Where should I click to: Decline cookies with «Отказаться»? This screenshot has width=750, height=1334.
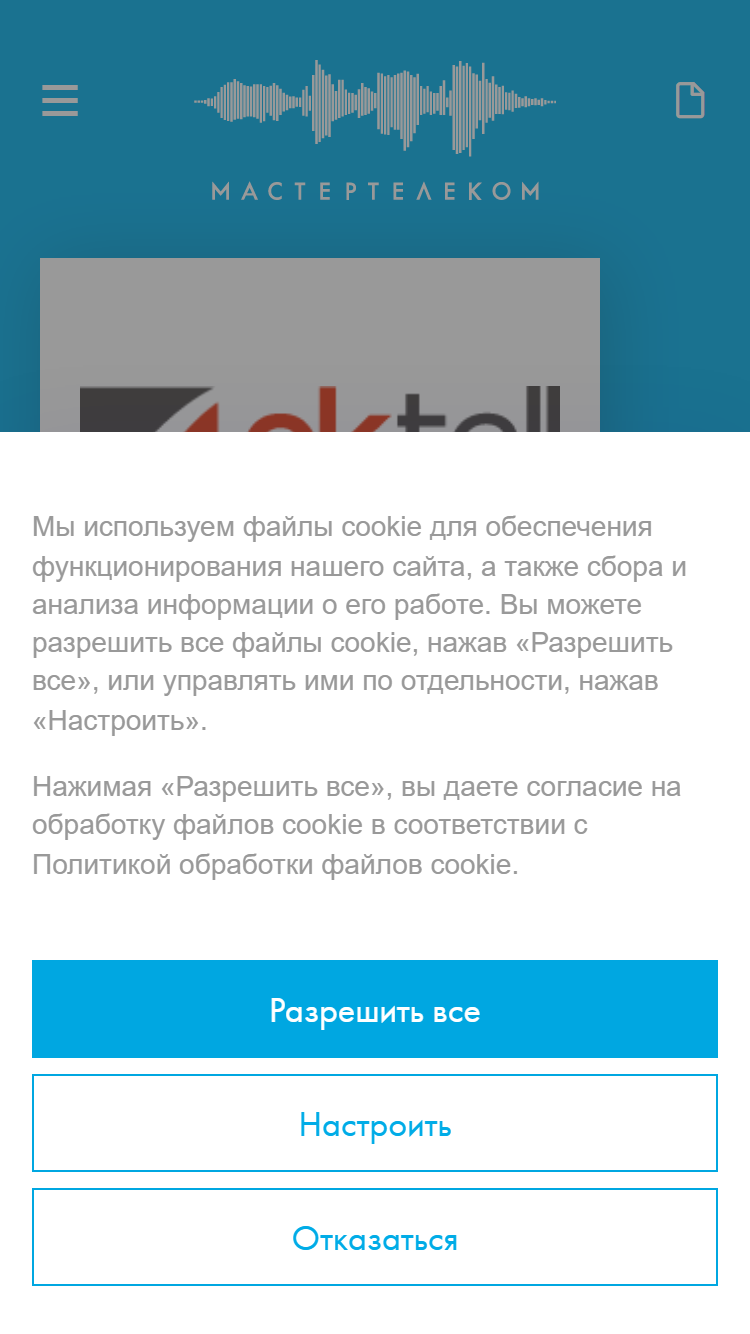375,1237
